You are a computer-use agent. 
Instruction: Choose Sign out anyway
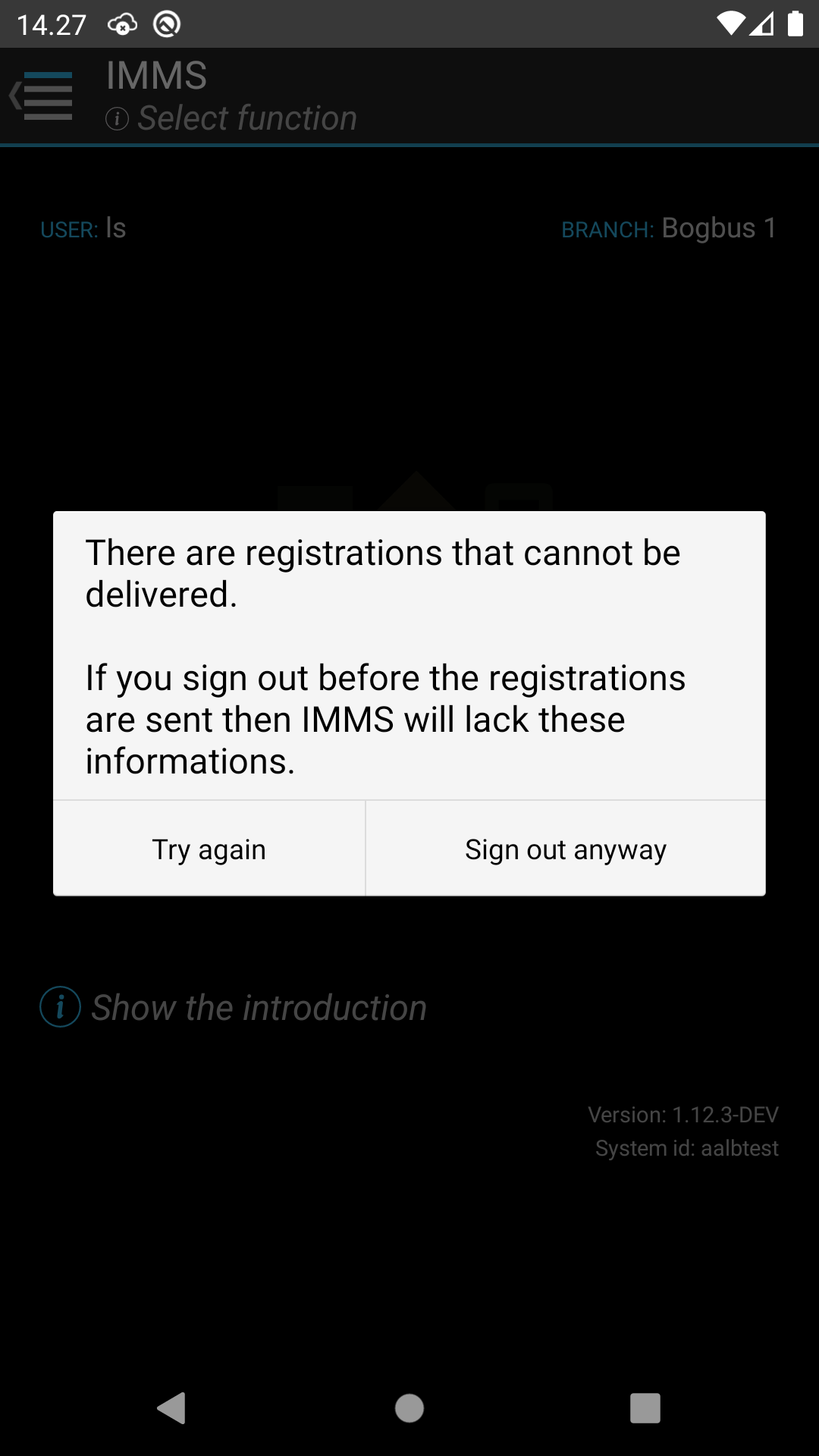point(566,849)
